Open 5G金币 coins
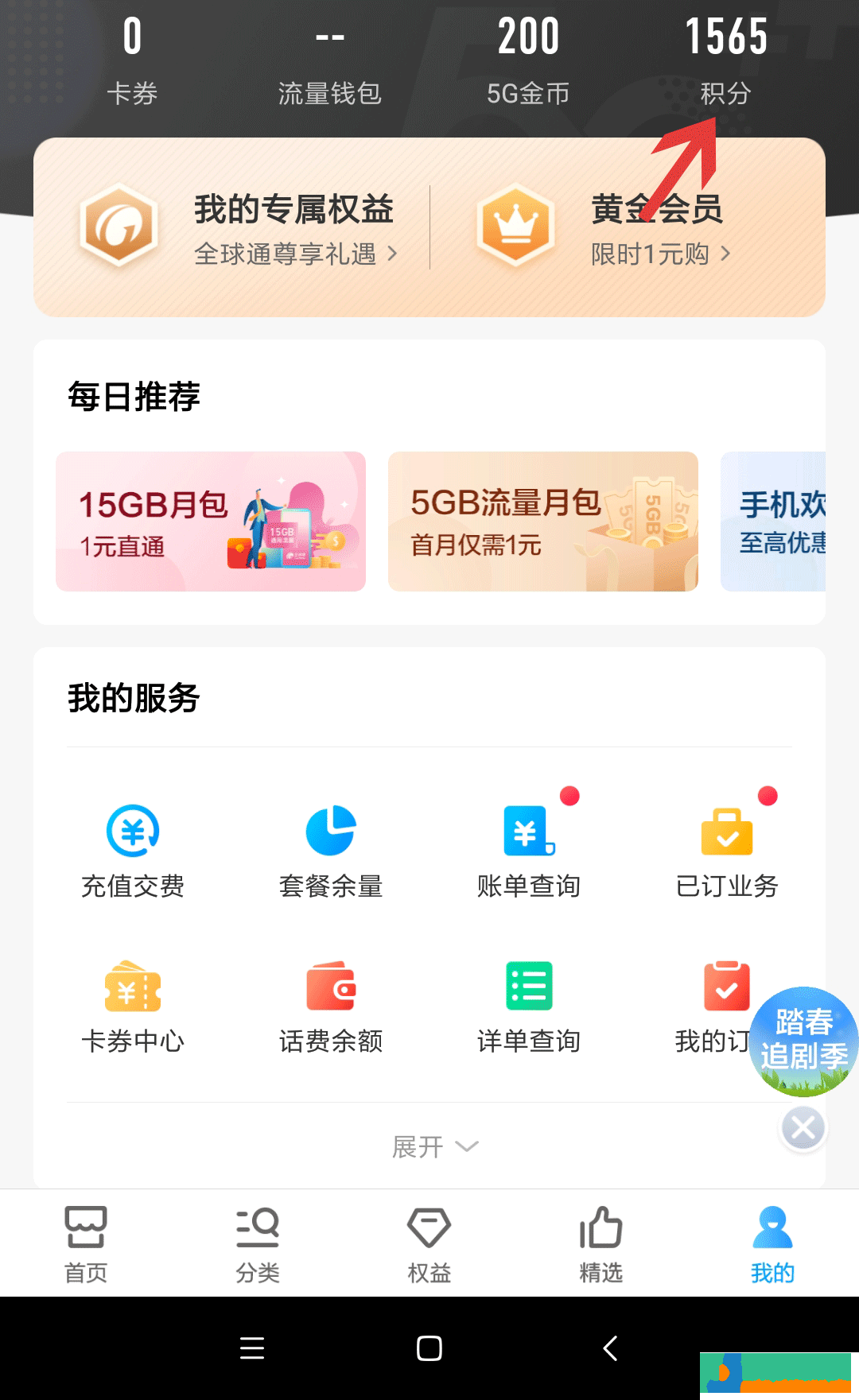This screenshot has height=1400, width=859. click(x=528, y=61)
